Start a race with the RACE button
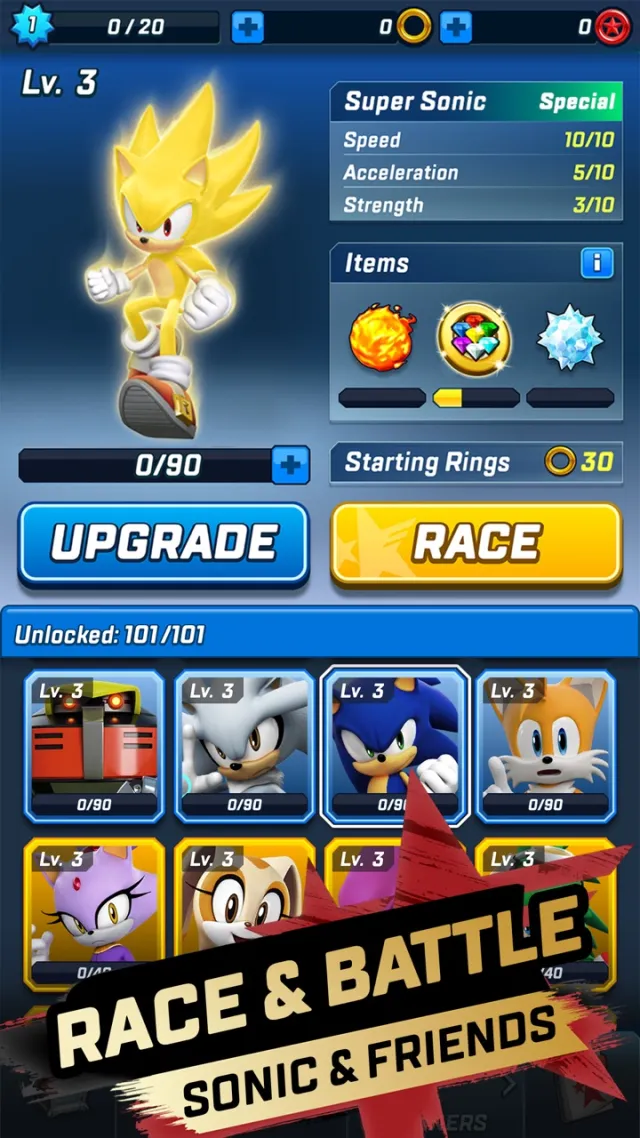The height and width of the screenshot is (1138, 640). tap(476, 543)
